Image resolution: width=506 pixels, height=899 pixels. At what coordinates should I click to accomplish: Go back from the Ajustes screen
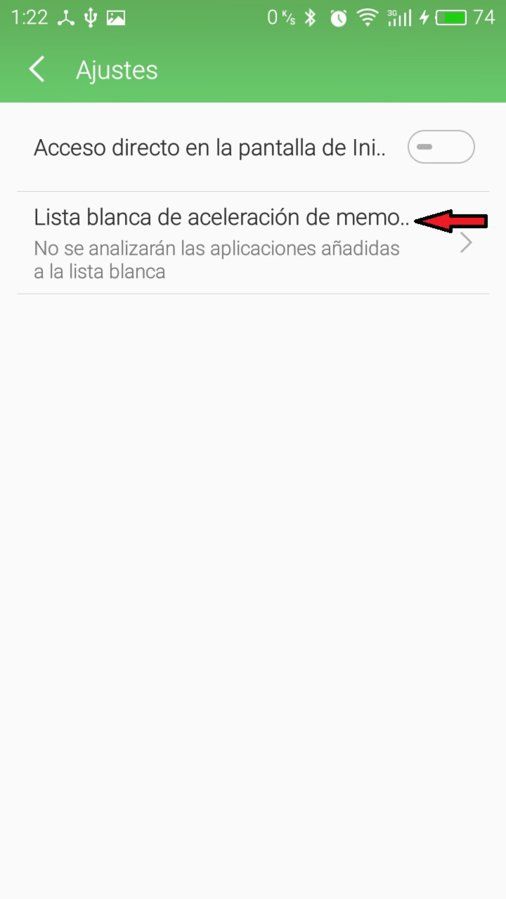point(37,70)
